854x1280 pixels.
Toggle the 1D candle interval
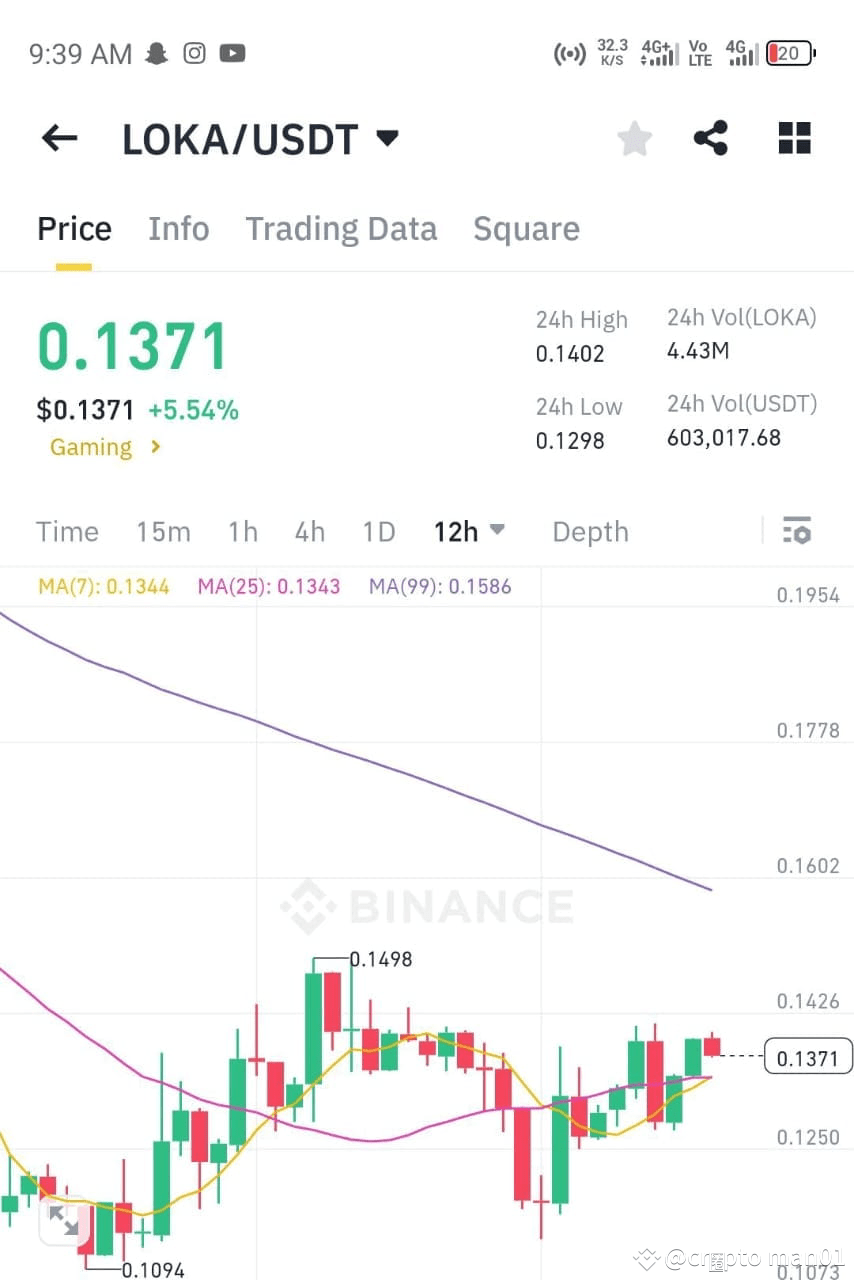[x=379, y=531]
